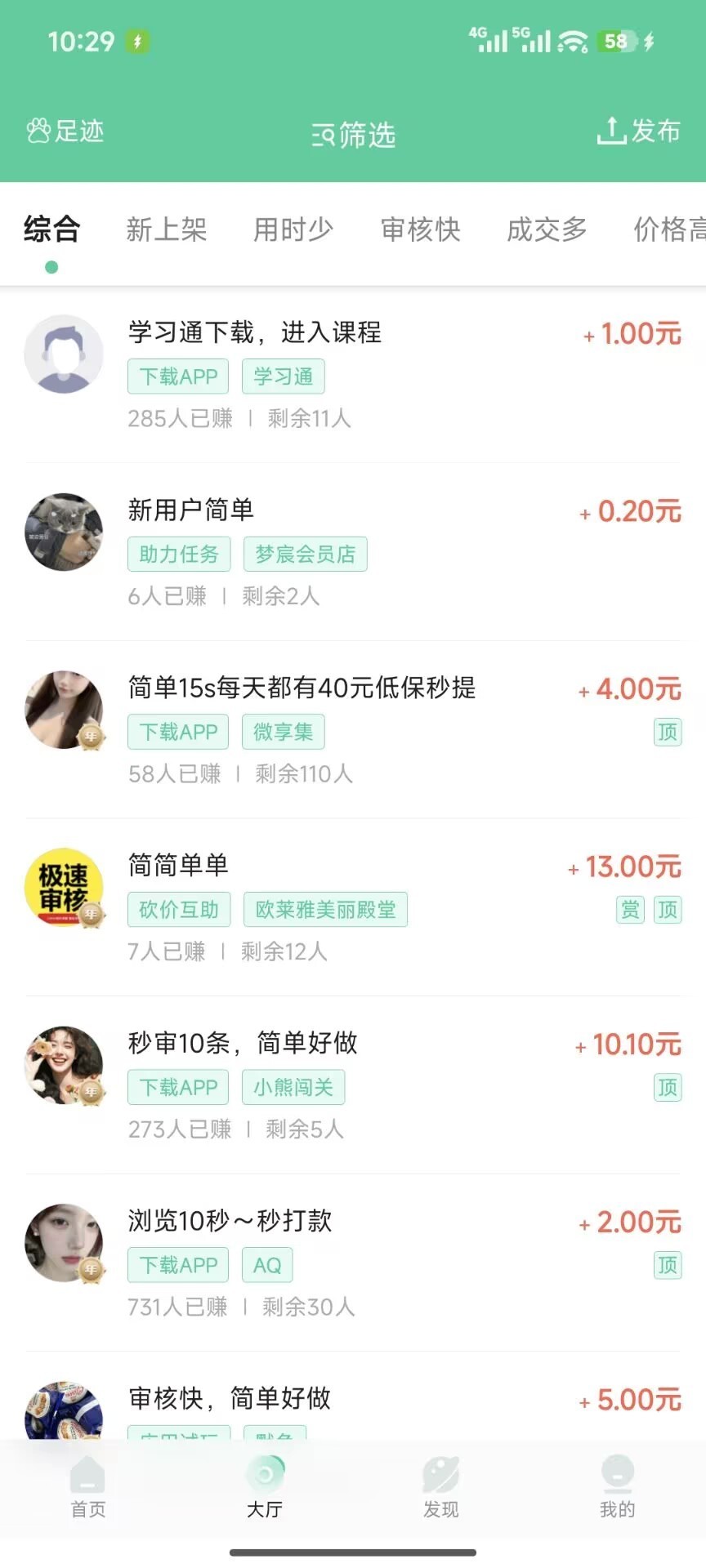Select the 价格高 tab
The width and height of the screenshot is (706, 1568).
pos(670,229)
